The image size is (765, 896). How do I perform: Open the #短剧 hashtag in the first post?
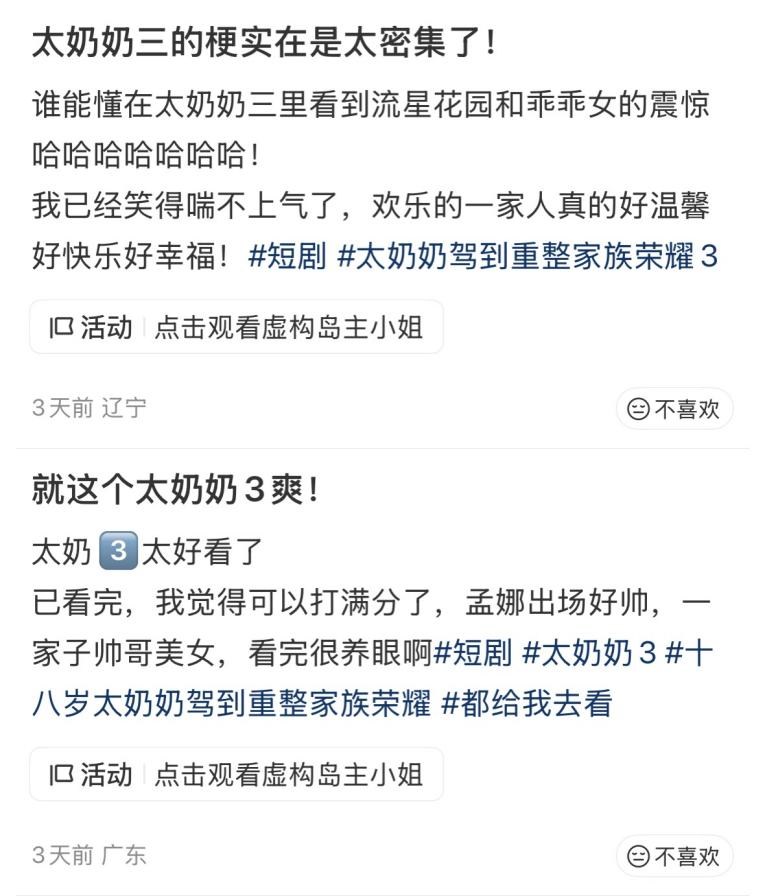point(286,256)
